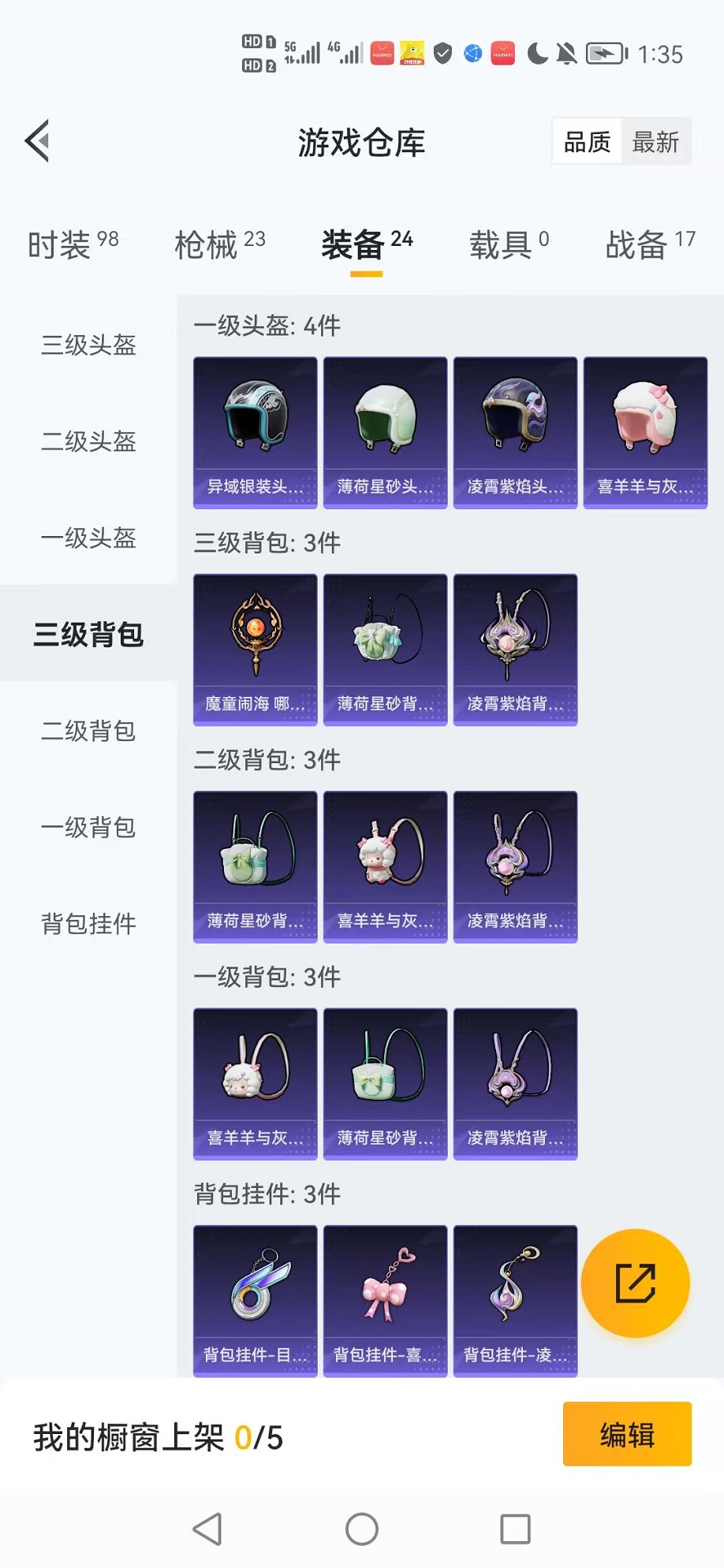
Task: Sort items by 品质
Action: click(588, 142)
